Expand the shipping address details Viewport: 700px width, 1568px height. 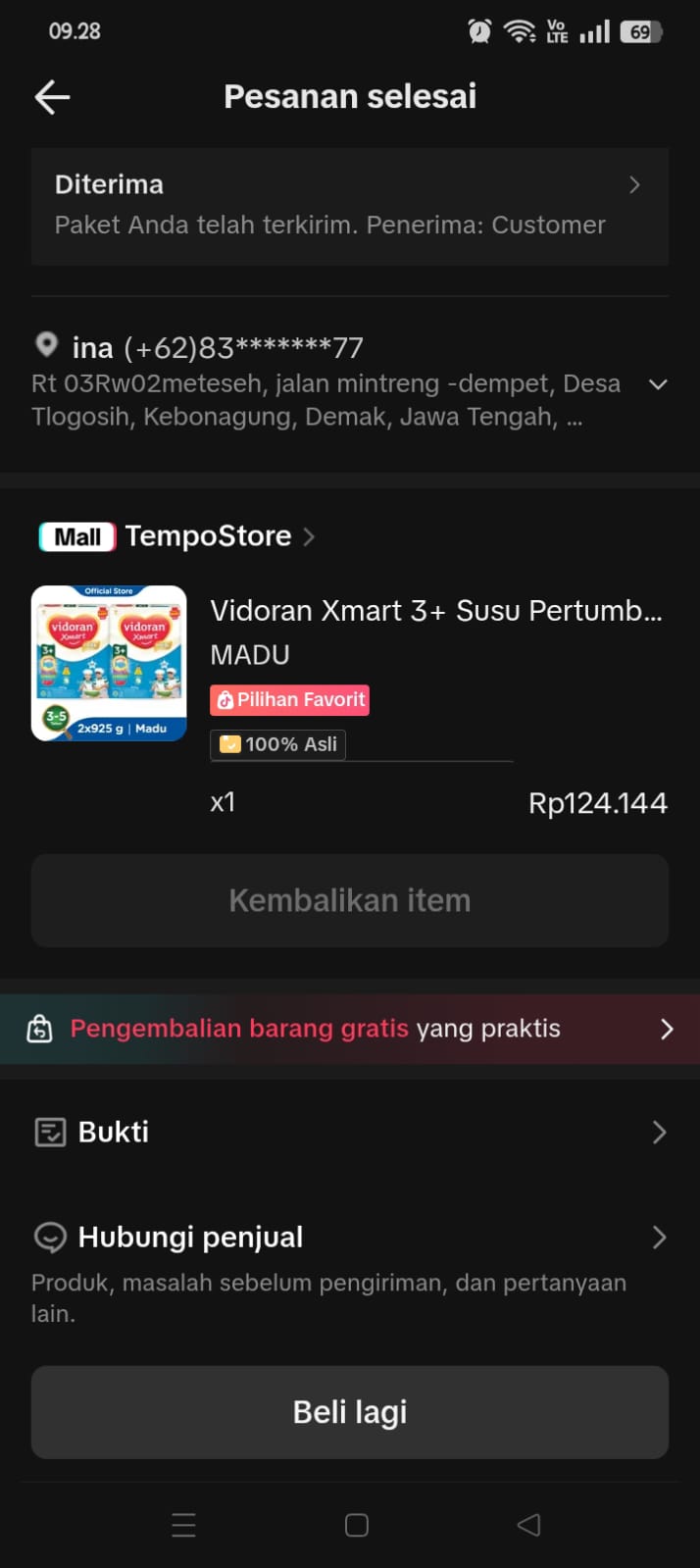658,384
